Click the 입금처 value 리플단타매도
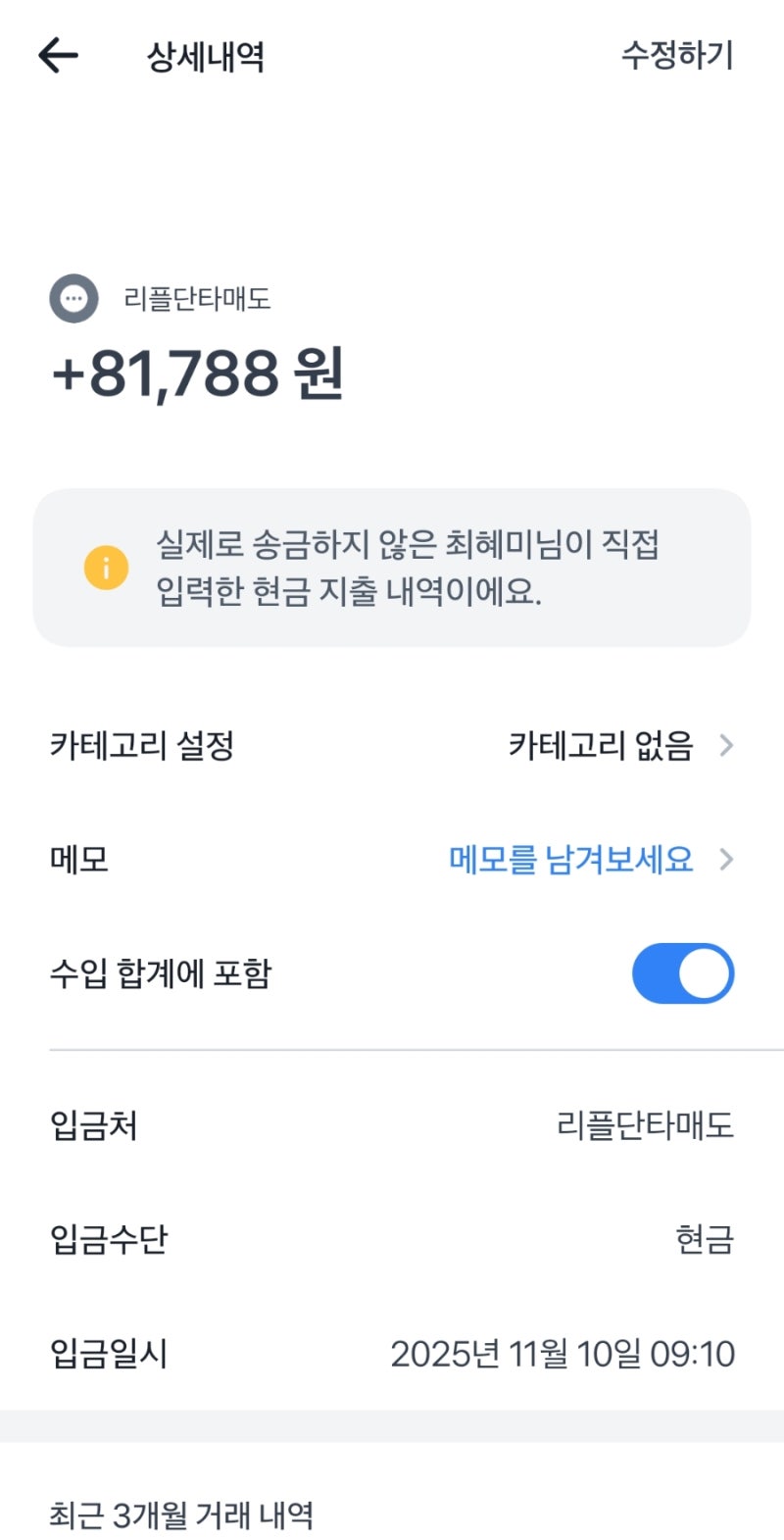 pos(643,1127)
